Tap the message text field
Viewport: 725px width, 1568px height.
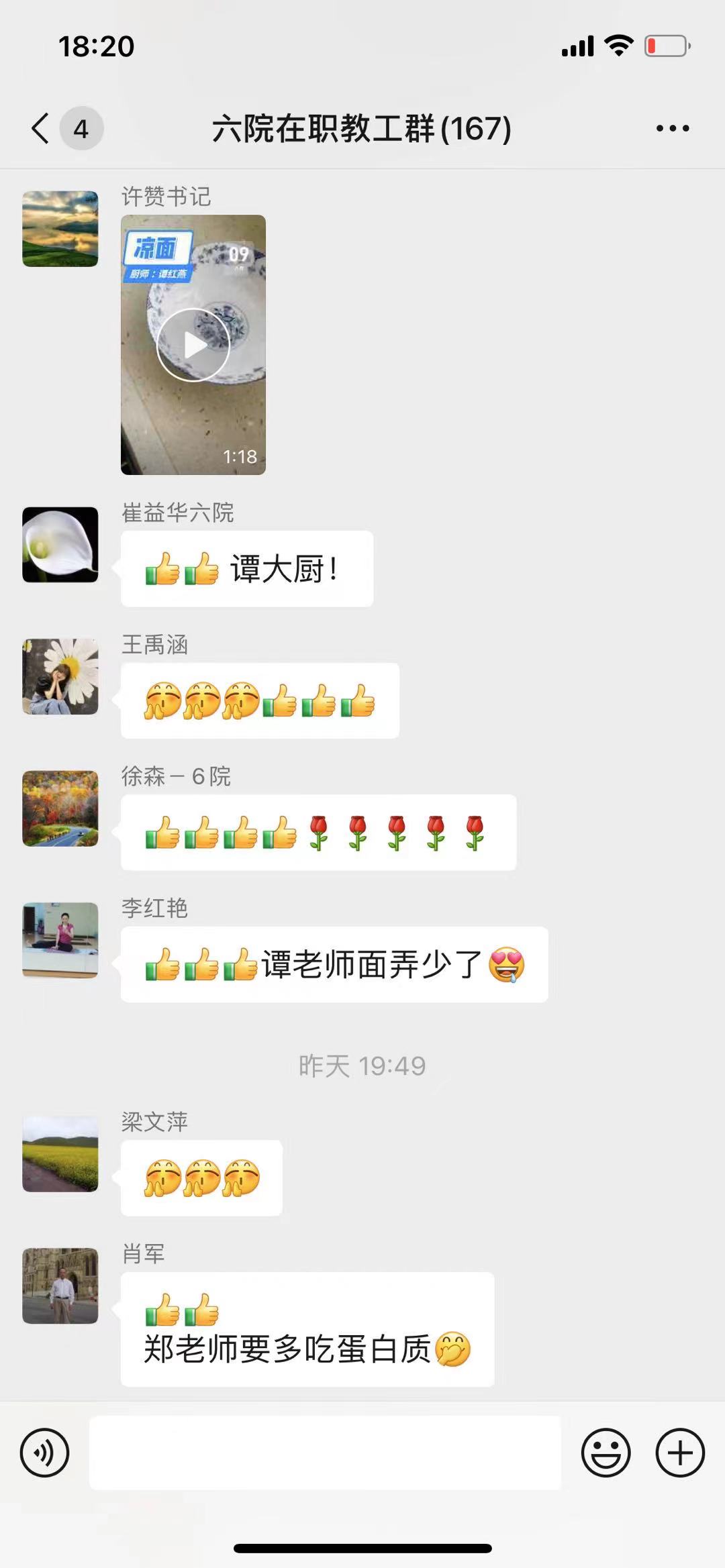tap(325, 1453)
